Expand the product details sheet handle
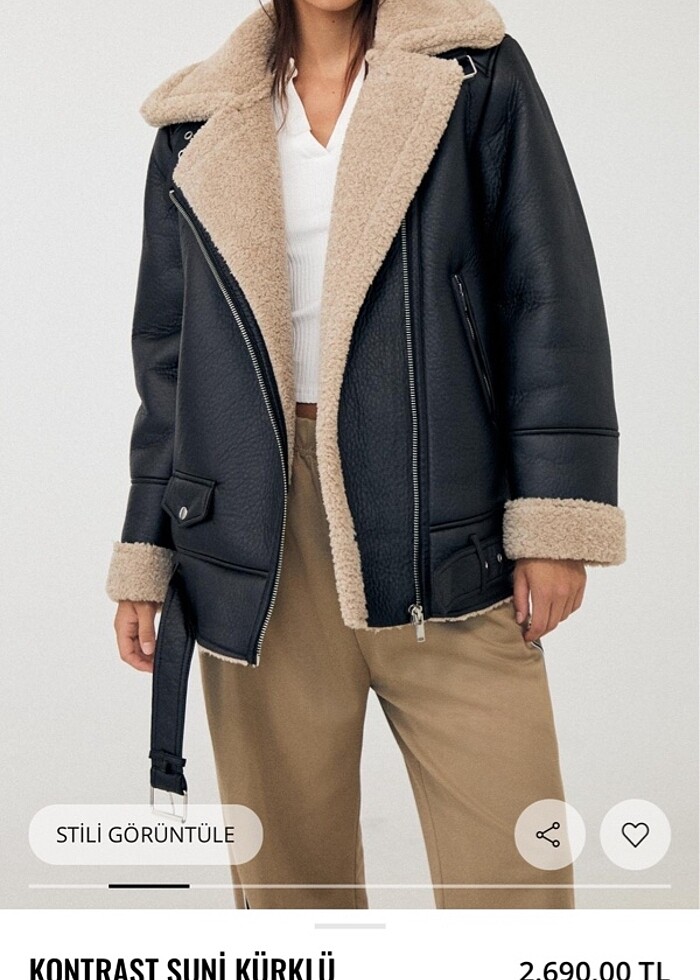 tap(350, 926)
